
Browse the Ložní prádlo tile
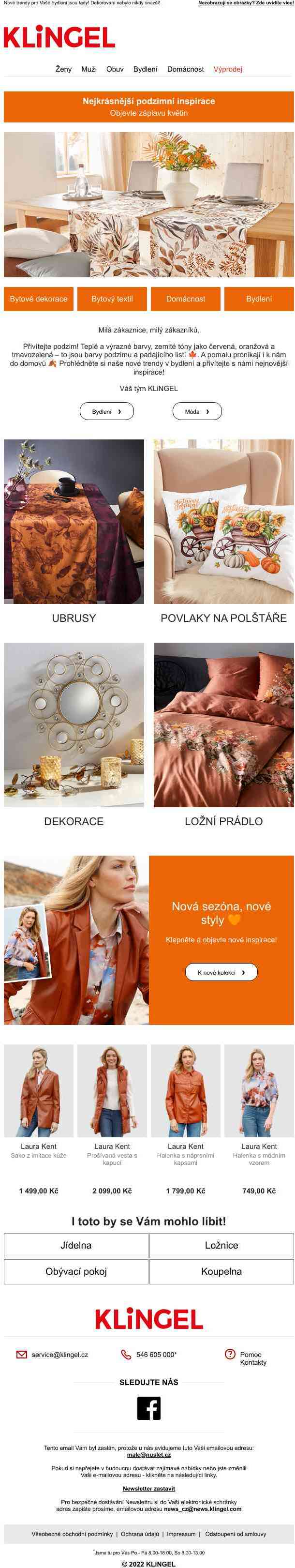click(223, 724)
